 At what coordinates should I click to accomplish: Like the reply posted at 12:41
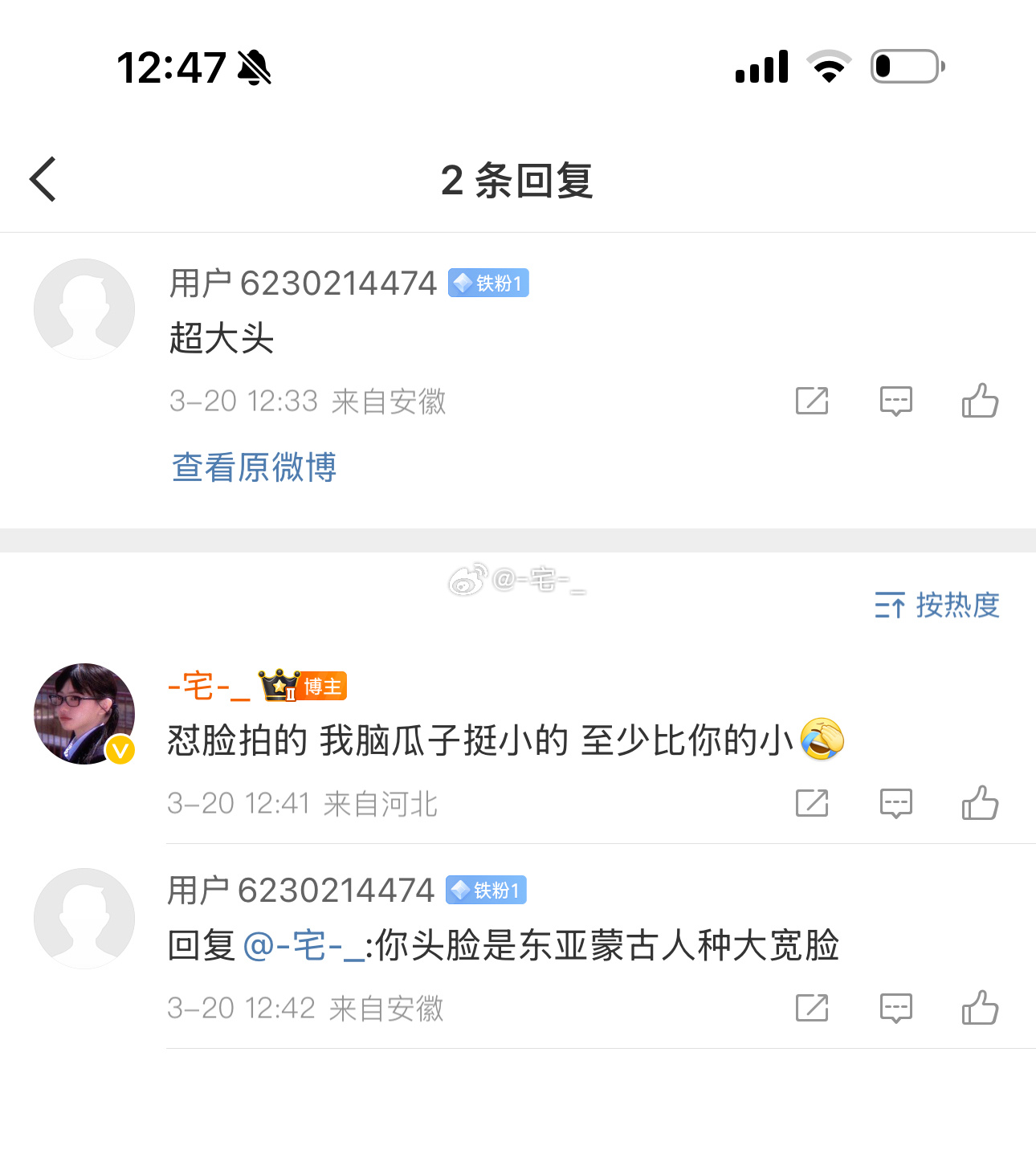click(980, 802)
